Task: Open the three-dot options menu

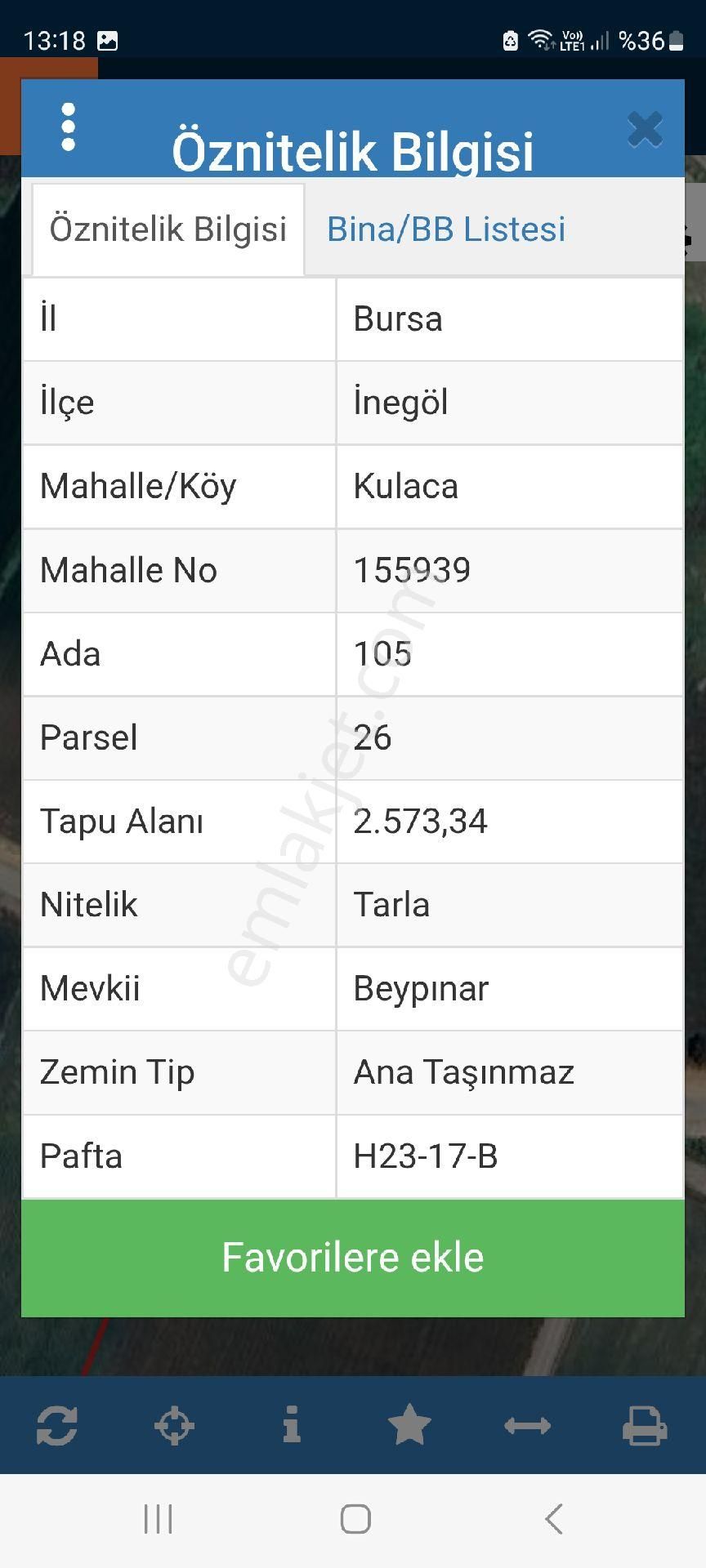Action: click(69, 127)
